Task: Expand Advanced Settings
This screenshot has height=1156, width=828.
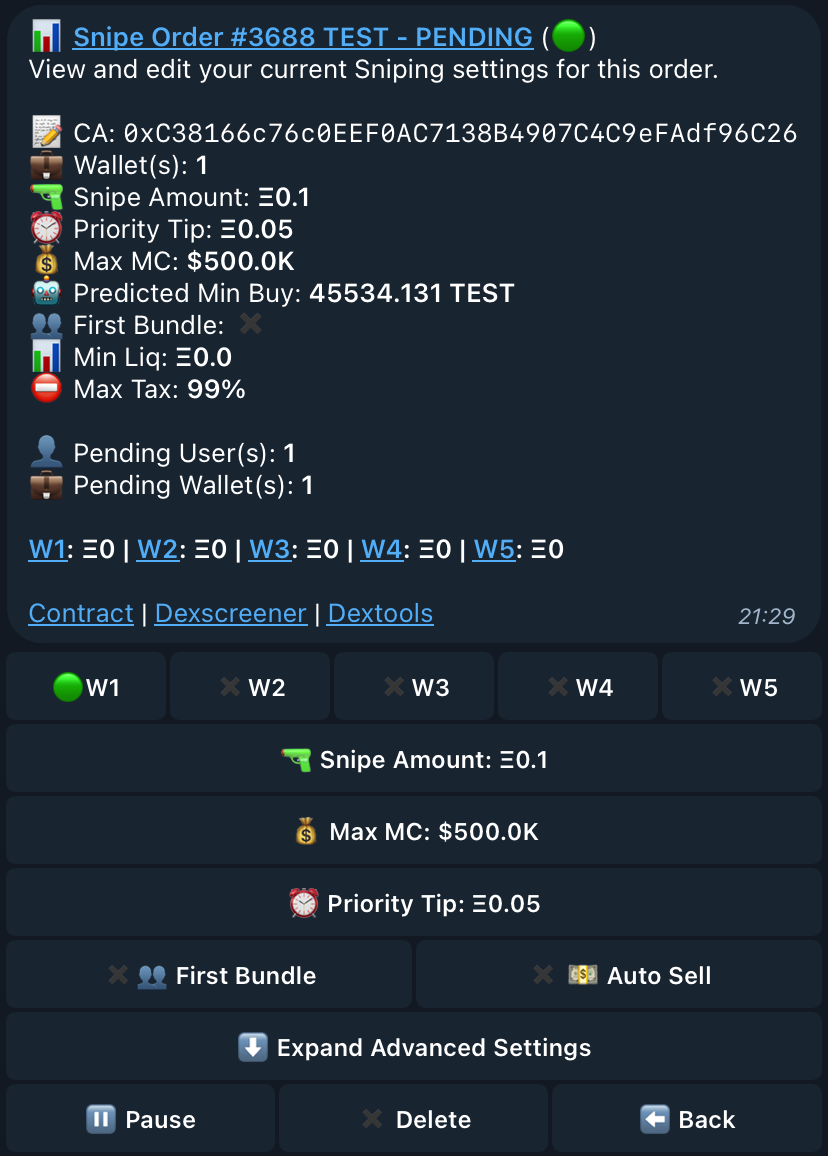Action: (x=414, y=1047)
